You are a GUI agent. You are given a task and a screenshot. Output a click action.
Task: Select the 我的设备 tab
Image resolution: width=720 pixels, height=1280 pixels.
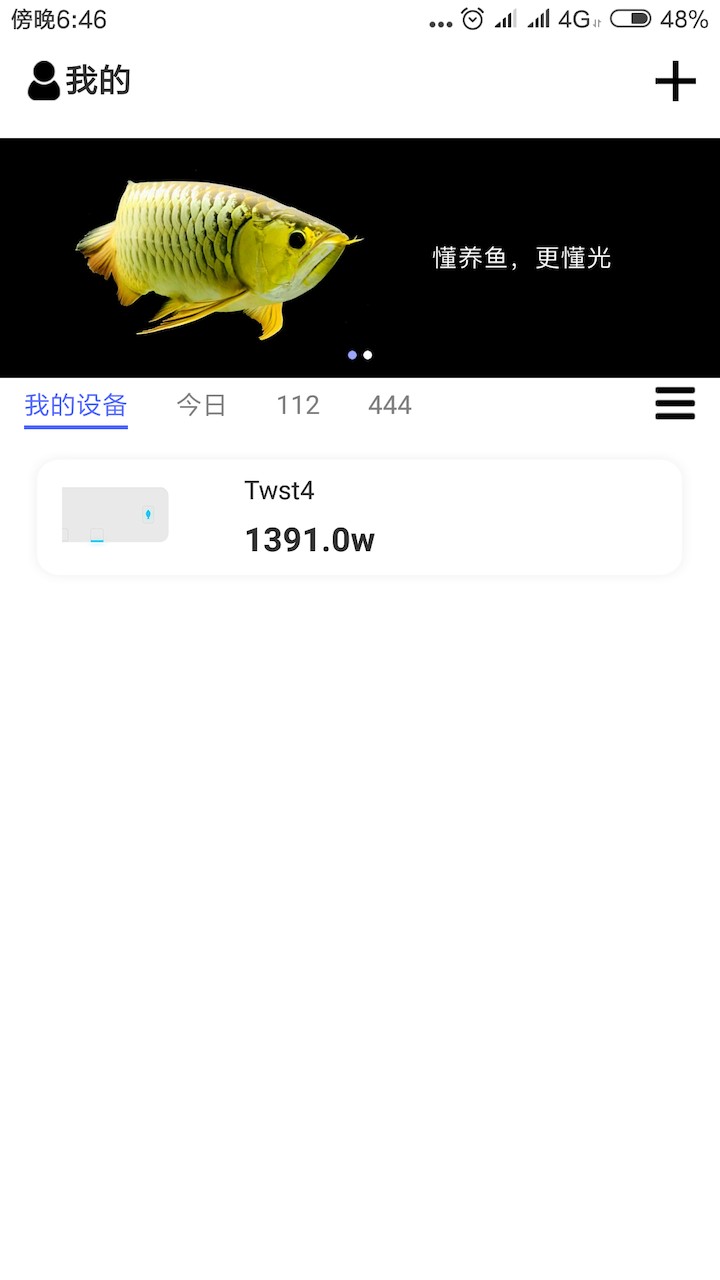(75, 404)
